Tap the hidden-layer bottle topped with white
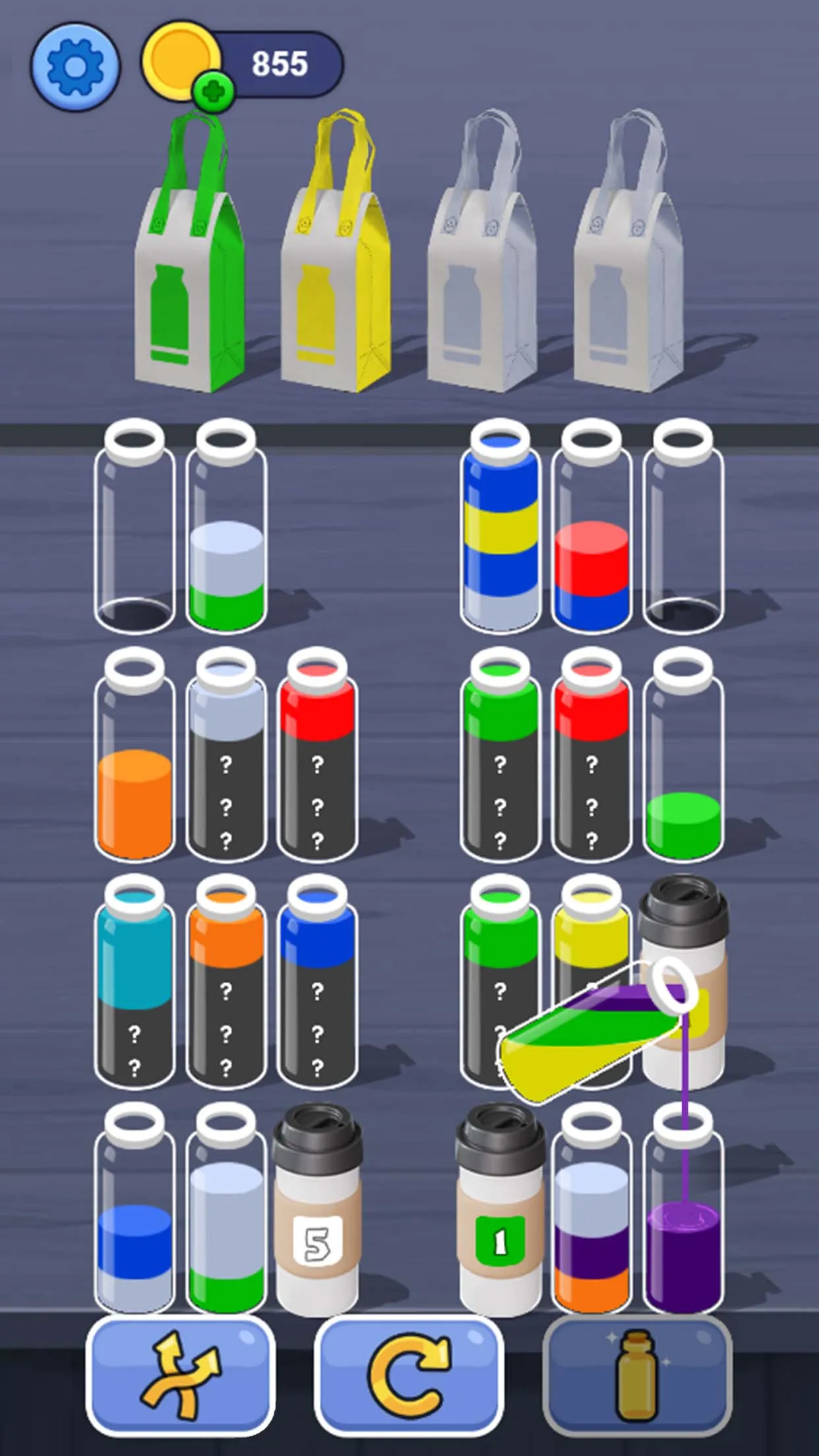Screen dimensions: 819x1456 [226, 758]
